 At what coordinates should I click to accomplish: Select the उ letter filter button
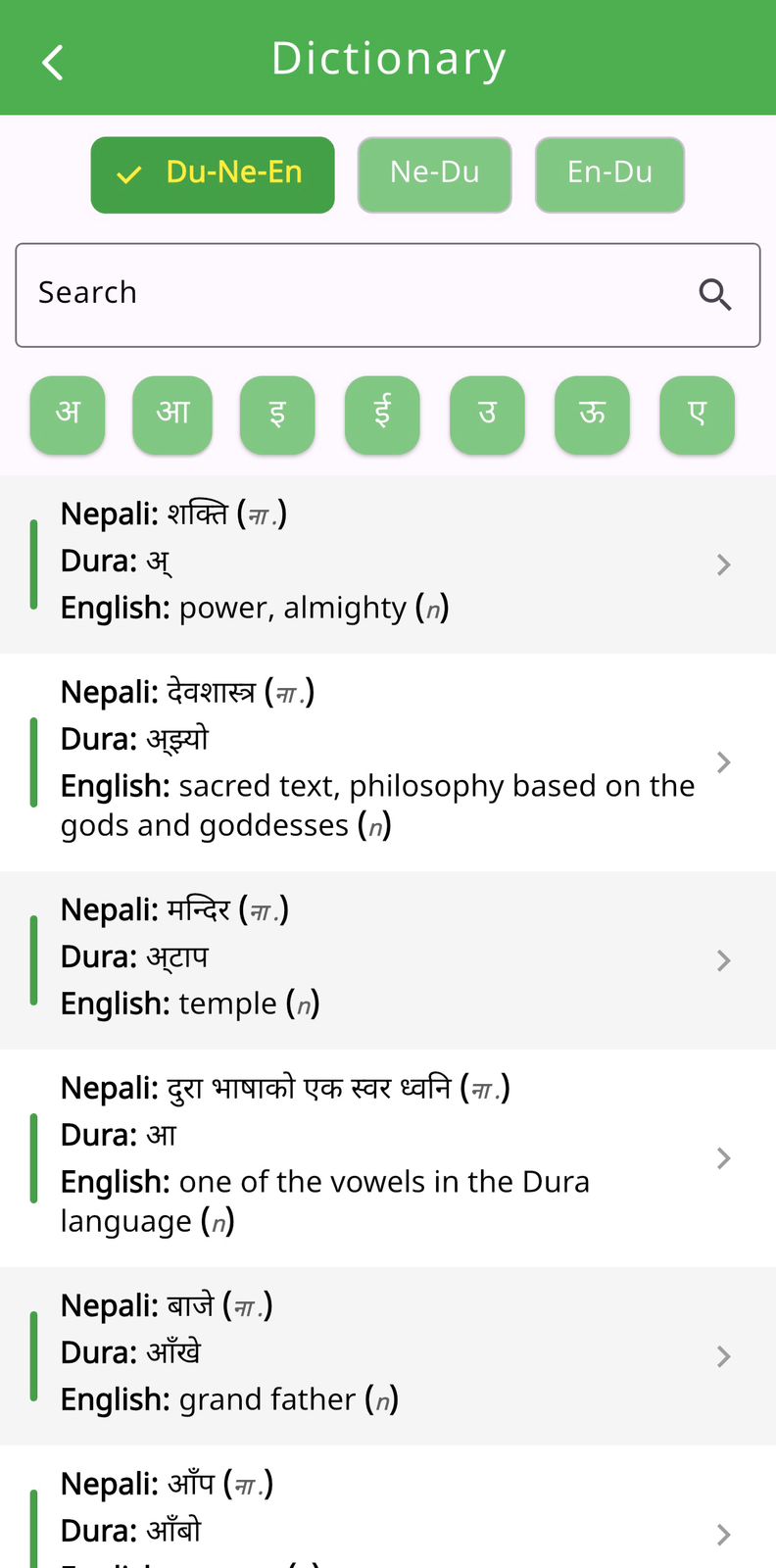click(487, 415)
